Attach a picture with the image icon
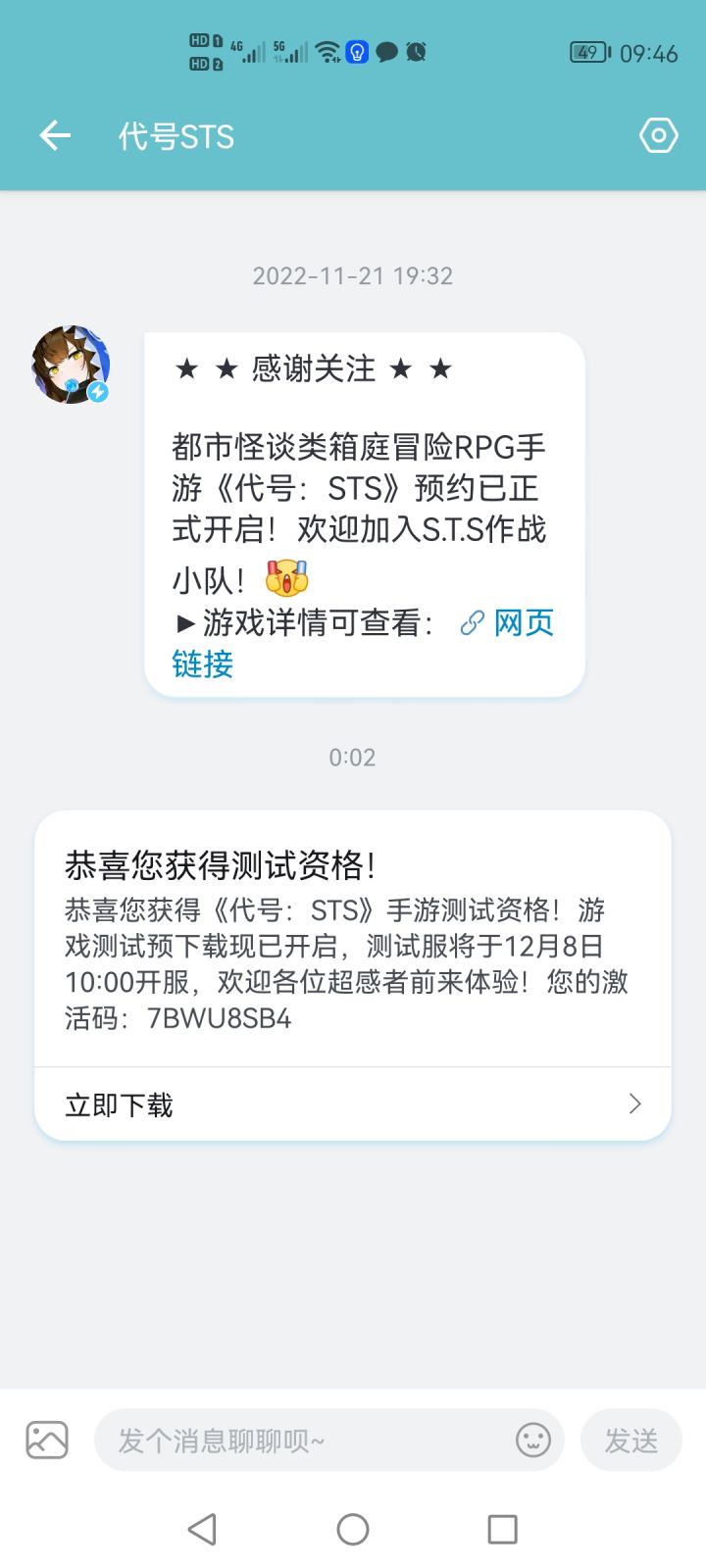This screenshot has width=706, height=1568. (x=47, y=1440)
